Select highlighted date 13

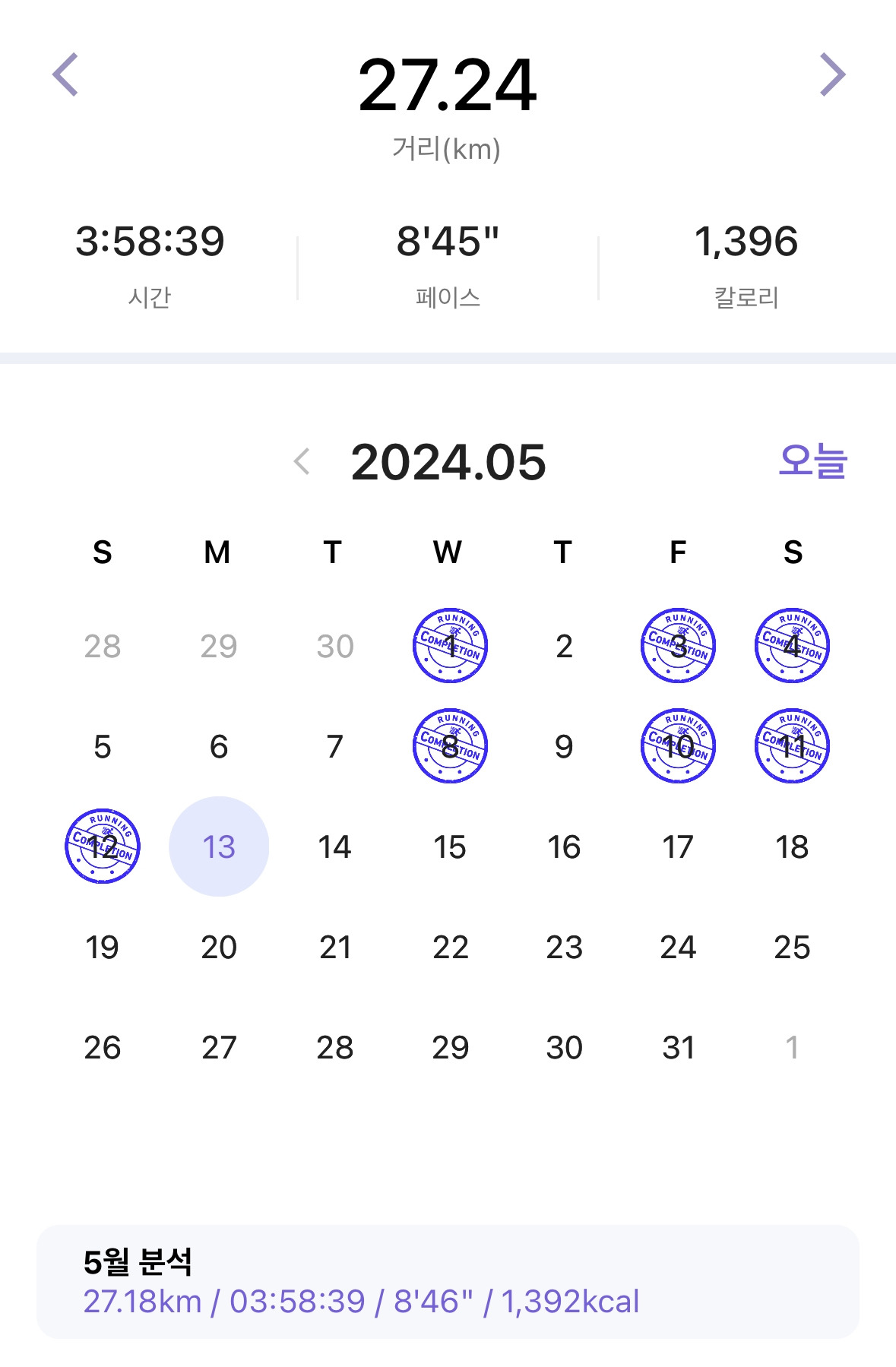coord(219,846)
